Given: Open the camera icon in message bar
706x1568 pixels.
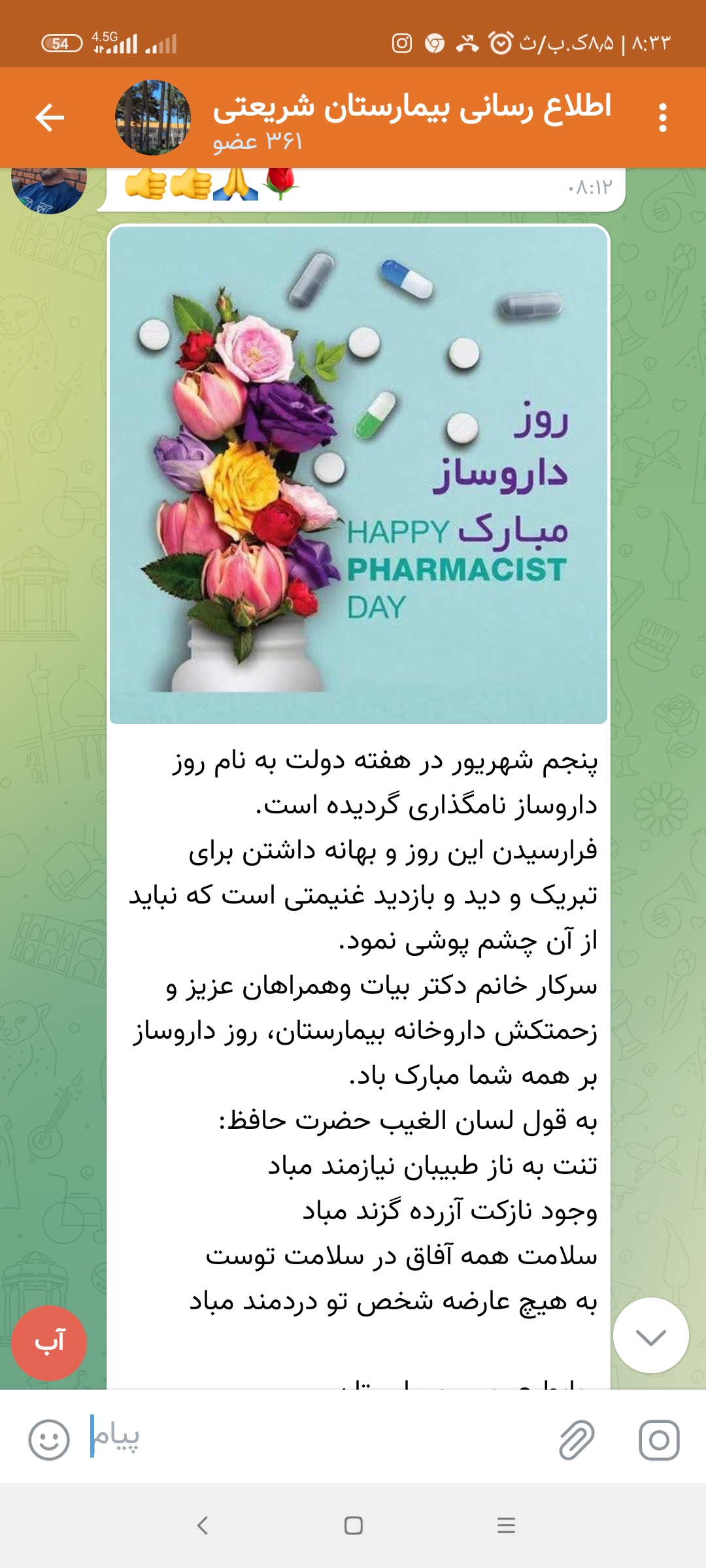Looking at the screenshot, I should pyautogui.click(x=659, y=1439).
